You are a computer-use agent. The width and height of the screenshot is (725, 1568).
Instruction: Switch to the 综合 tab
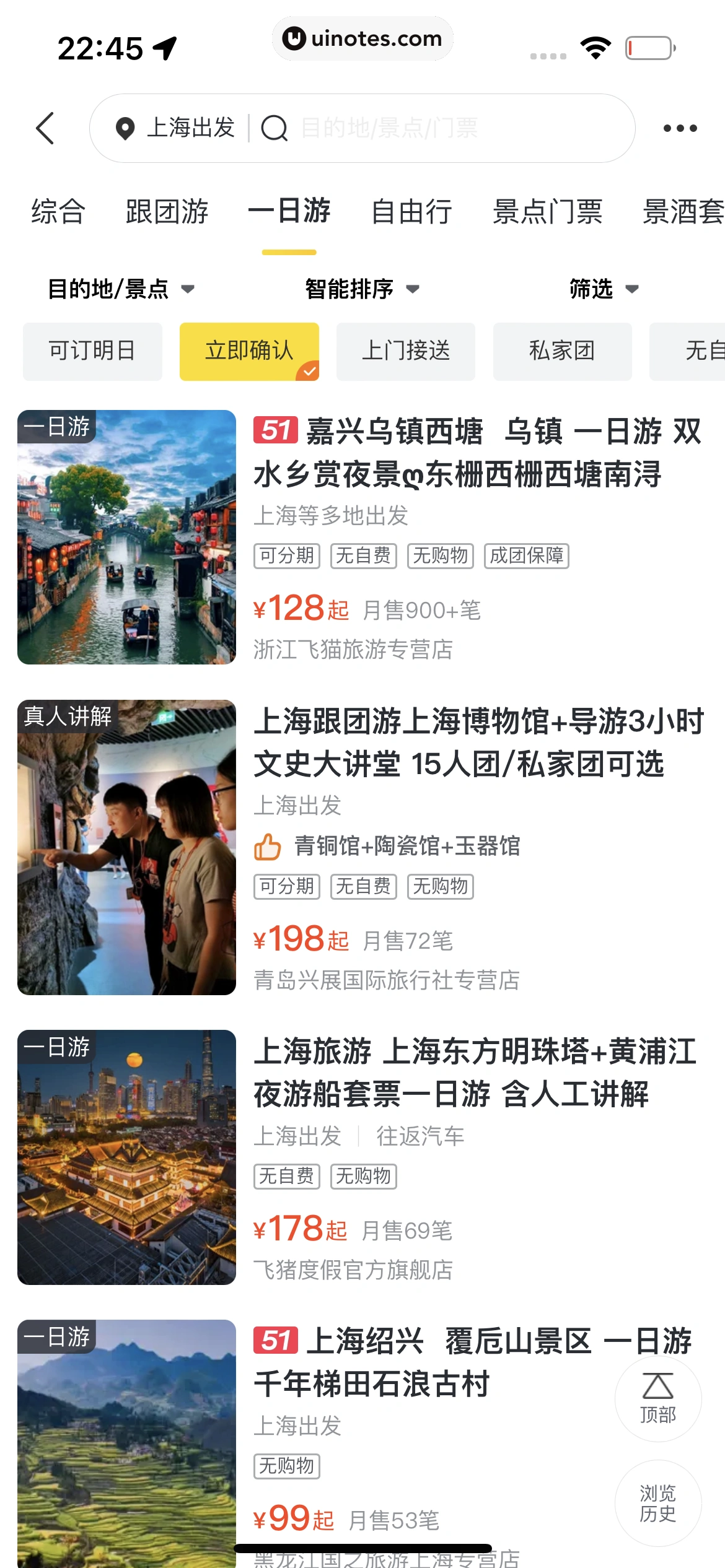click(x=58, y=211)
